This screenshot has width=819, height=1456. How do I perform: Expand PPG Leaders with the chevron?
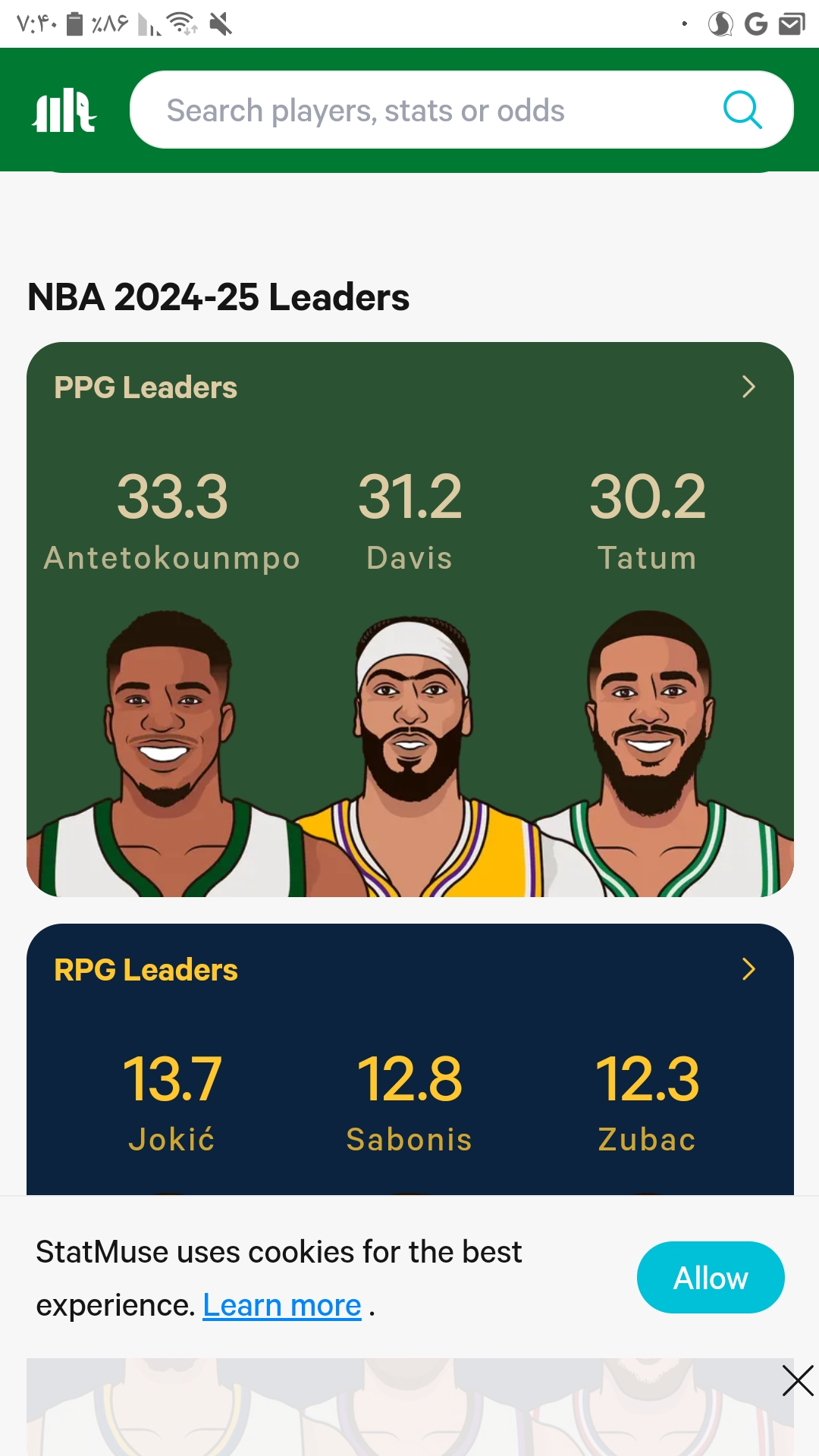748,387
